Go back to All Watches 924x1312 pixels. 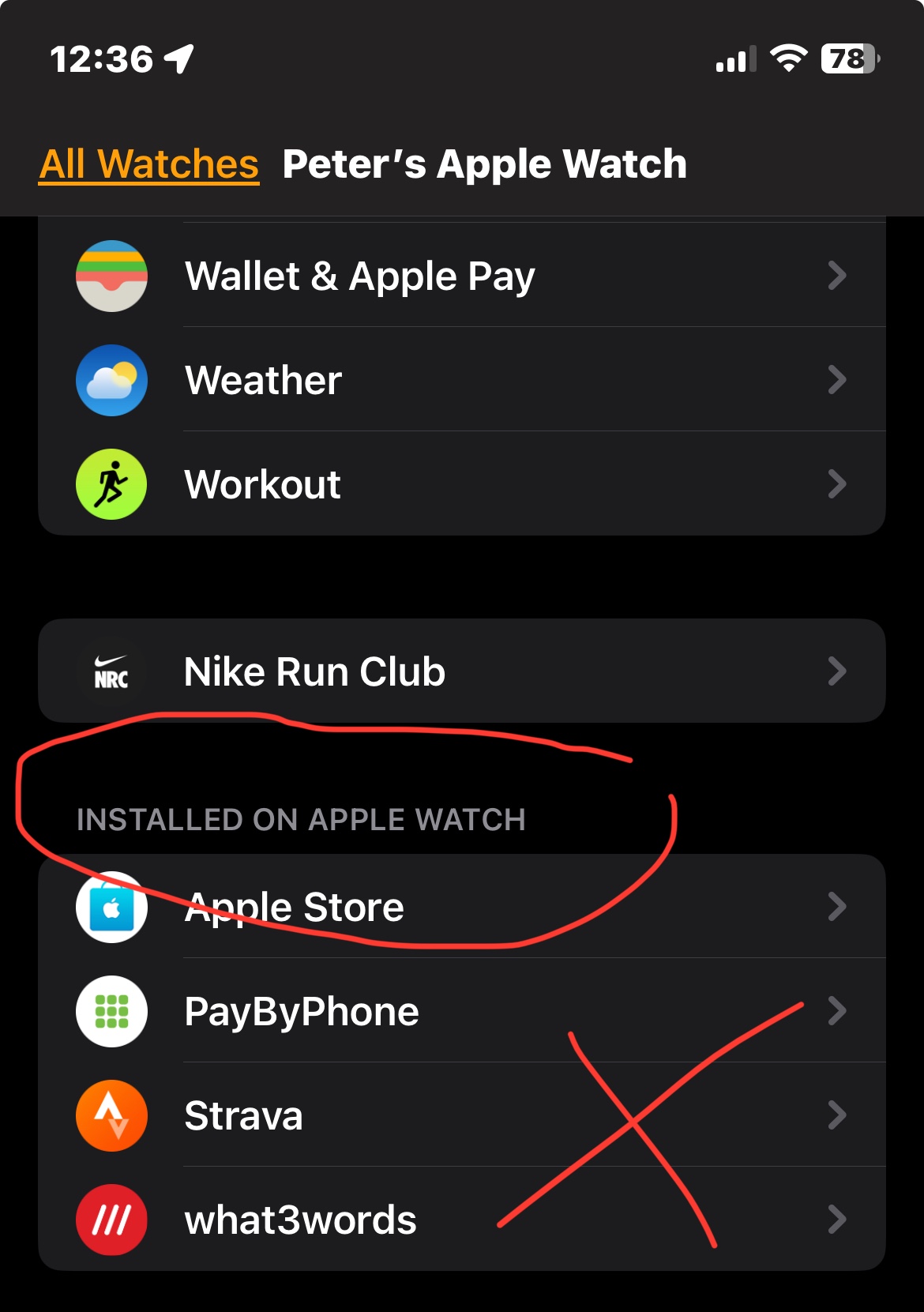pyautogui.click(x=149, y=164)
